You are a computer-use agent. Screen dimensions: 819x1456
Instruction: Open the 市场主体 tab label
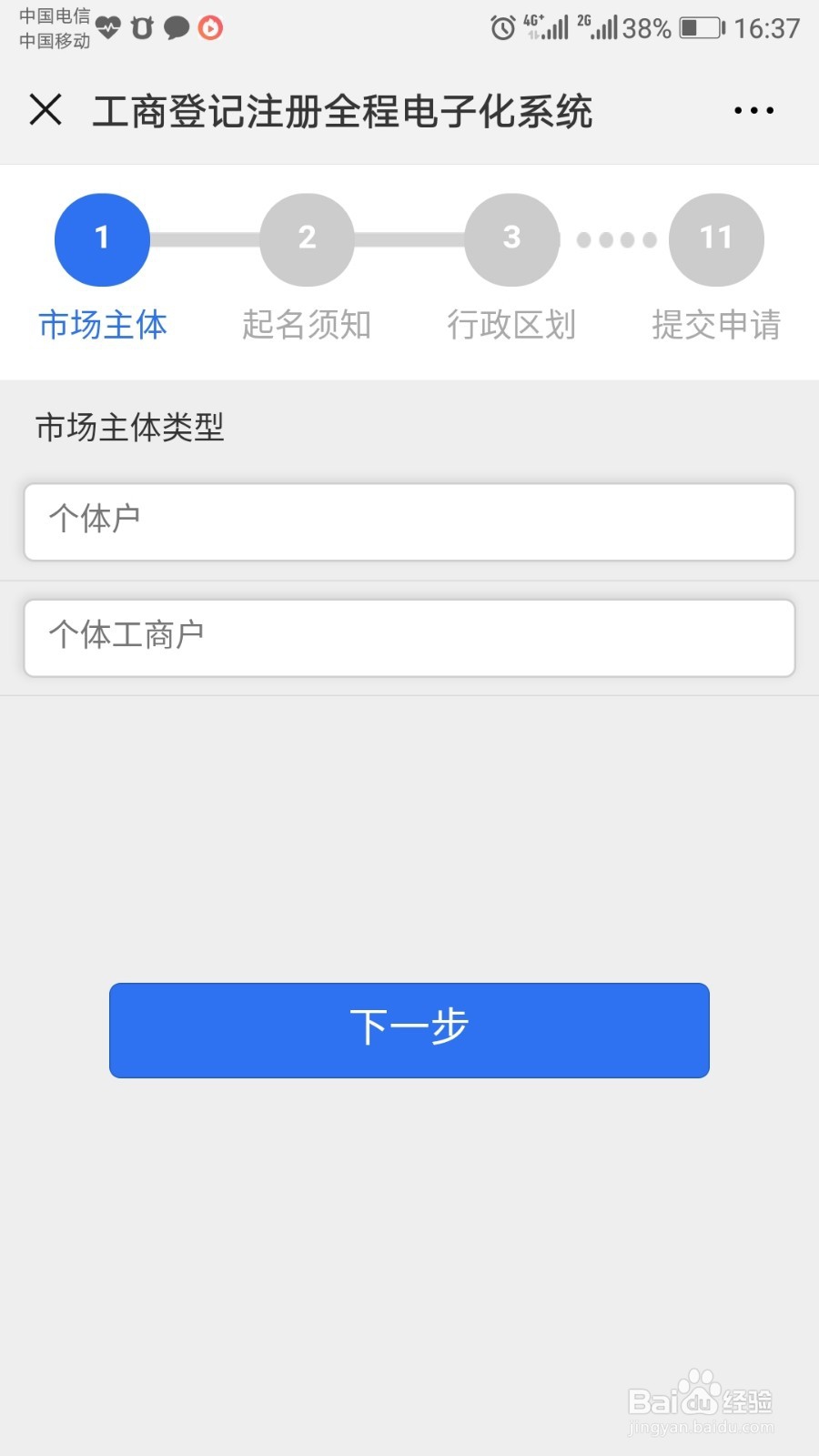[101, 324]
